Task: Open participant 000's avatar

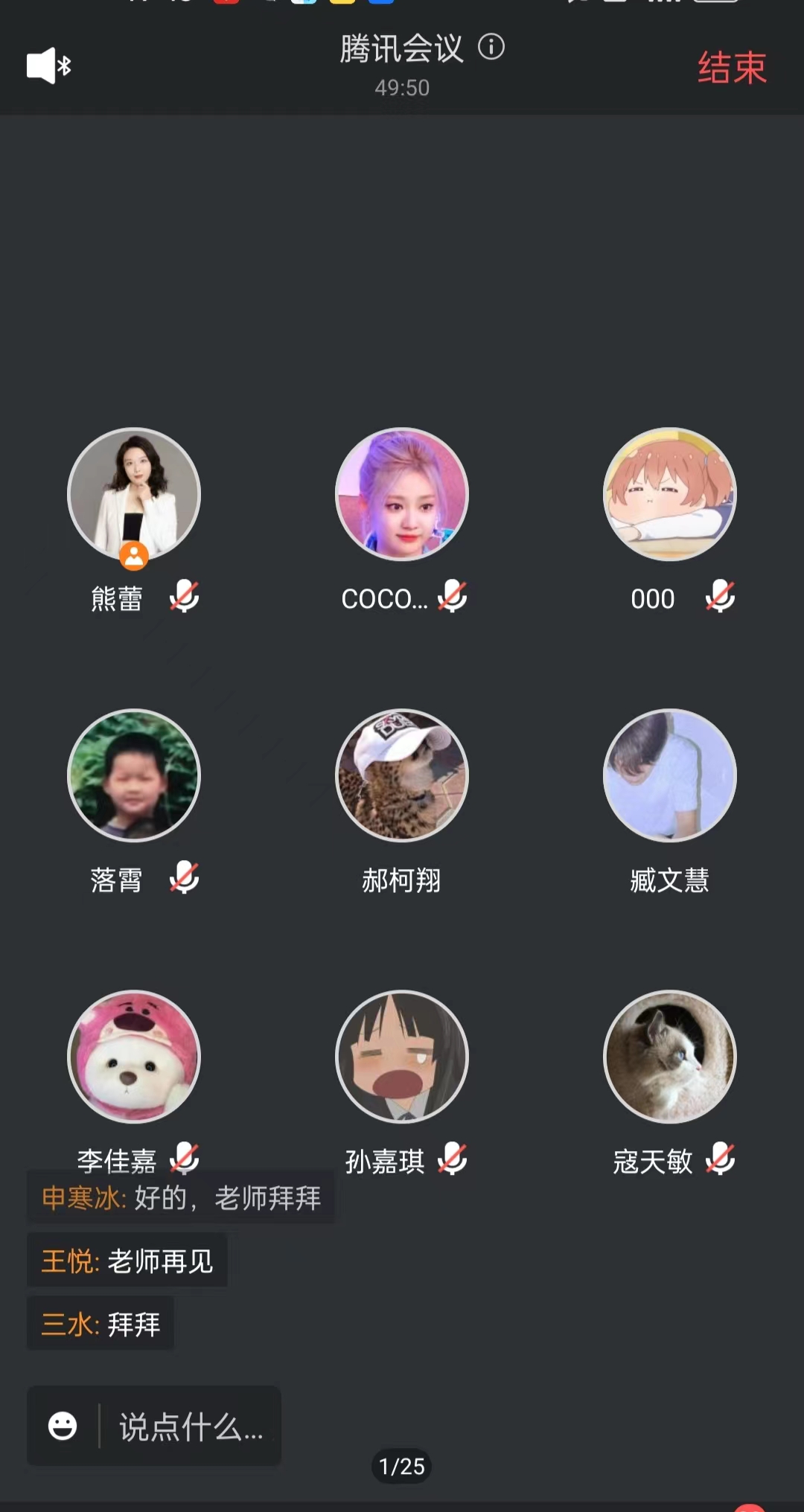Action: pos(670,494)
